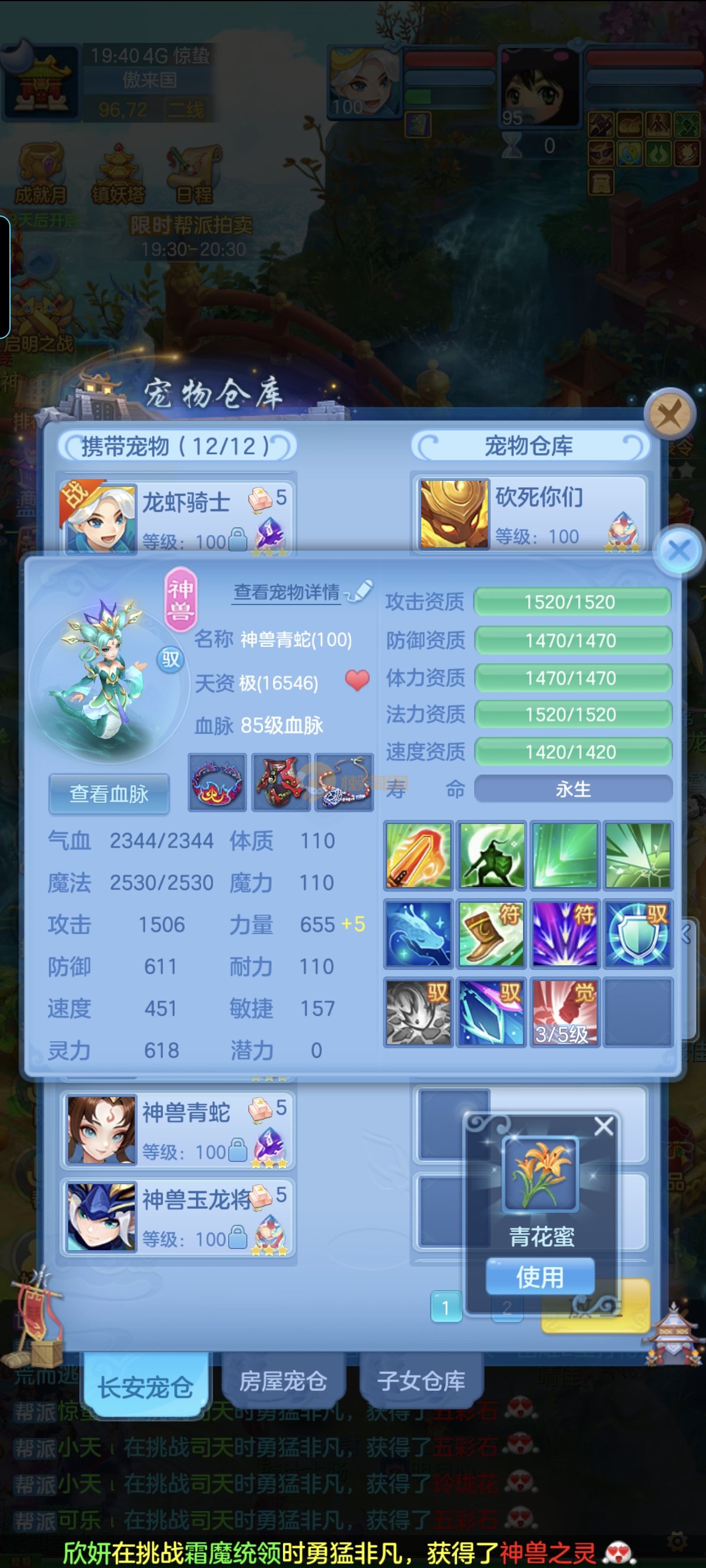View the 3/5级 awakening skill

[x=564, y=1012]
